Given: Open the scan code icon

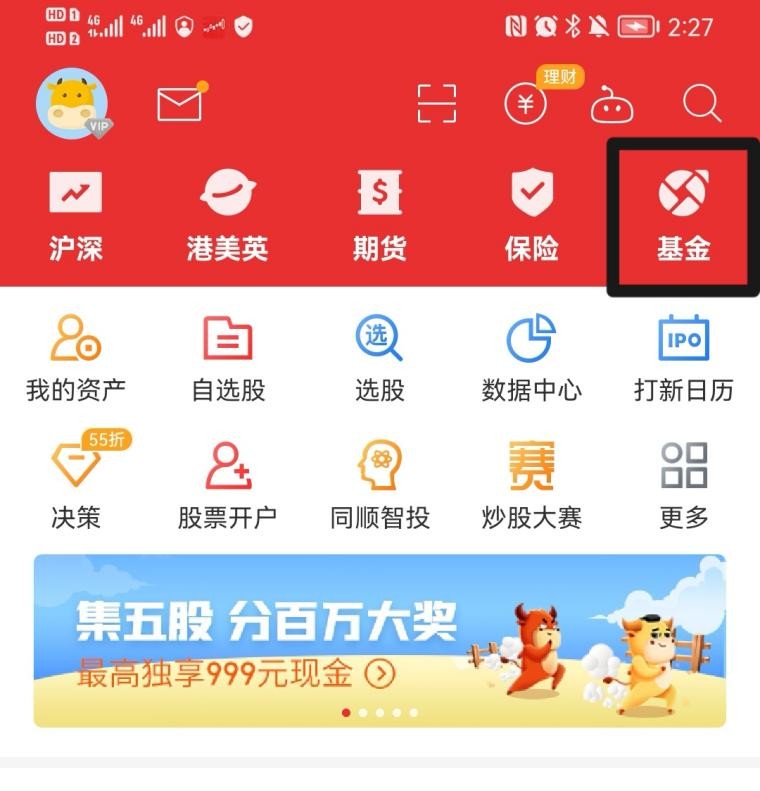Looking at the screenshot, I should 436,103.
